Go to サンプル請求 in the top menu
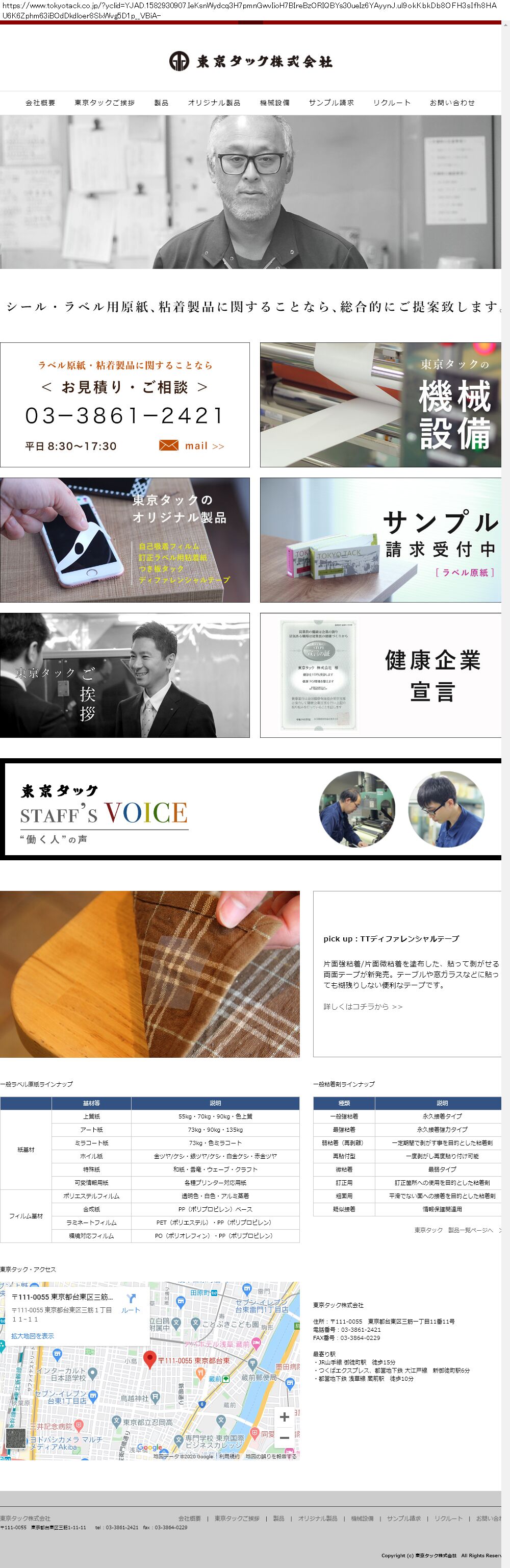Viewport: 510px width, 1568px height. point(331,103)
